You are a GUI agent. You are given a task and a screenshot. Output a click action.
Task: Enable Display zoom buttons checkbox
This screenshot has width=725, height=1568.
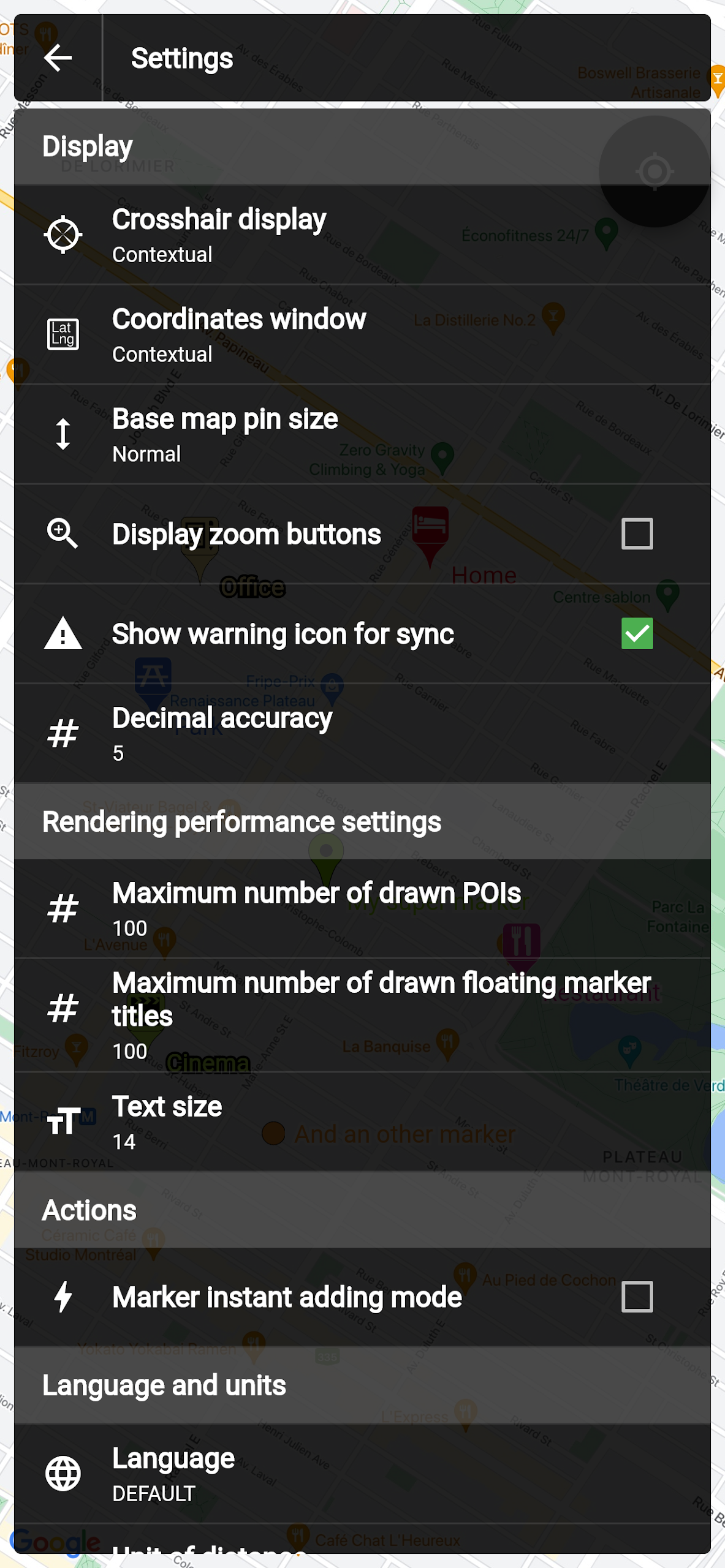coord(637,533)
